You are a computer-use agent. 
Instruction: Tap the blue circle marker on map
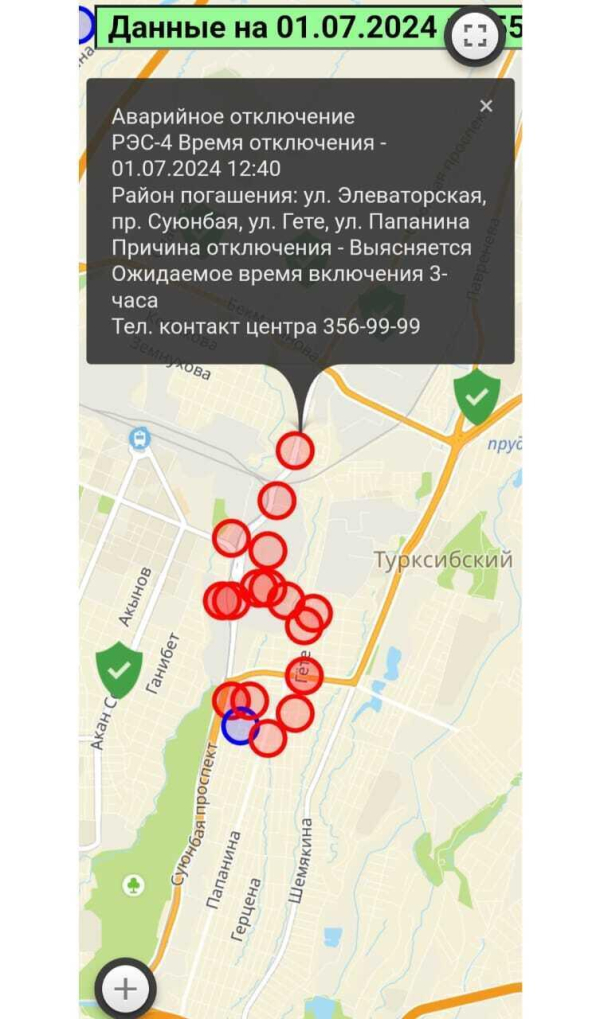coord(240,726)
